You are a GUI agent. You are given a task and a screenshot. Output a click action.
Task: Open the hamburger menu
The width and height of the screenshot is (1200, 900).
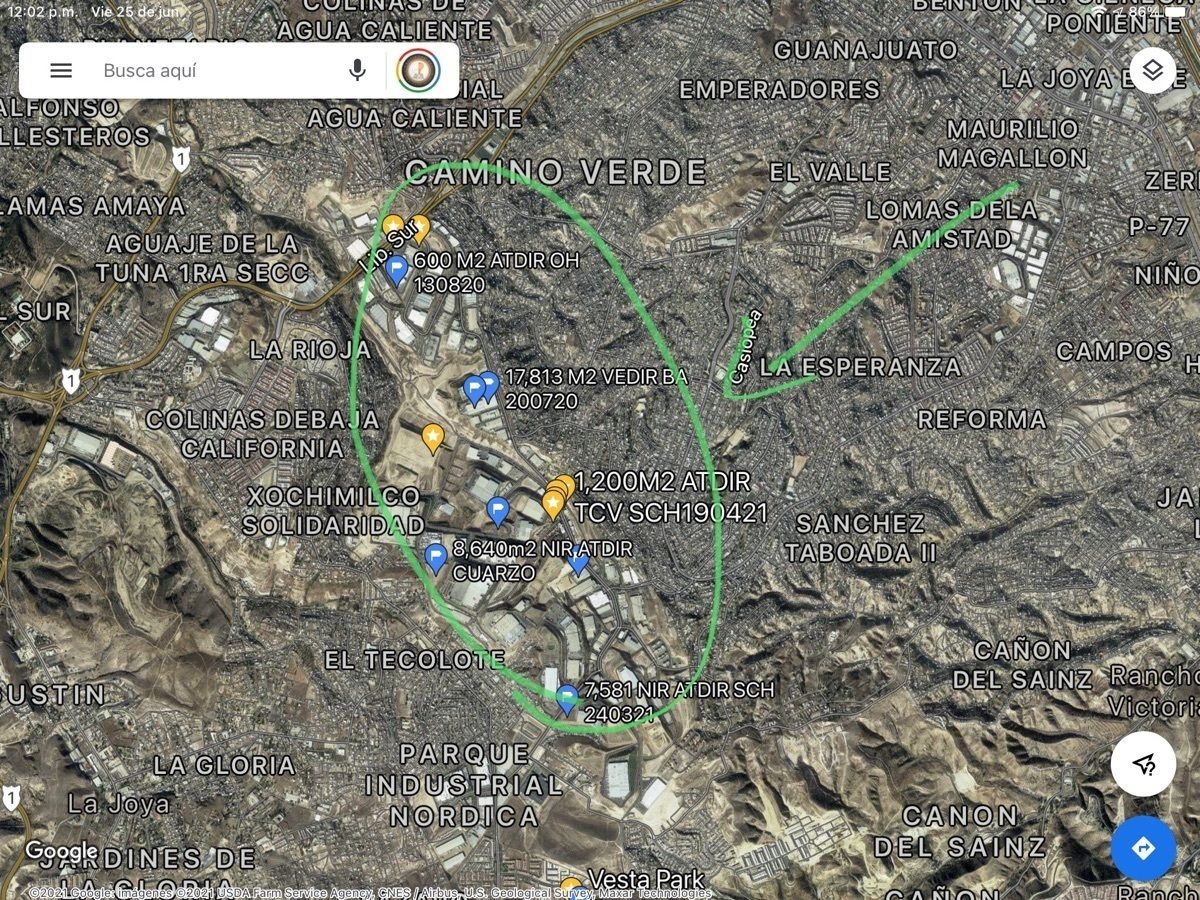(61, 70)
